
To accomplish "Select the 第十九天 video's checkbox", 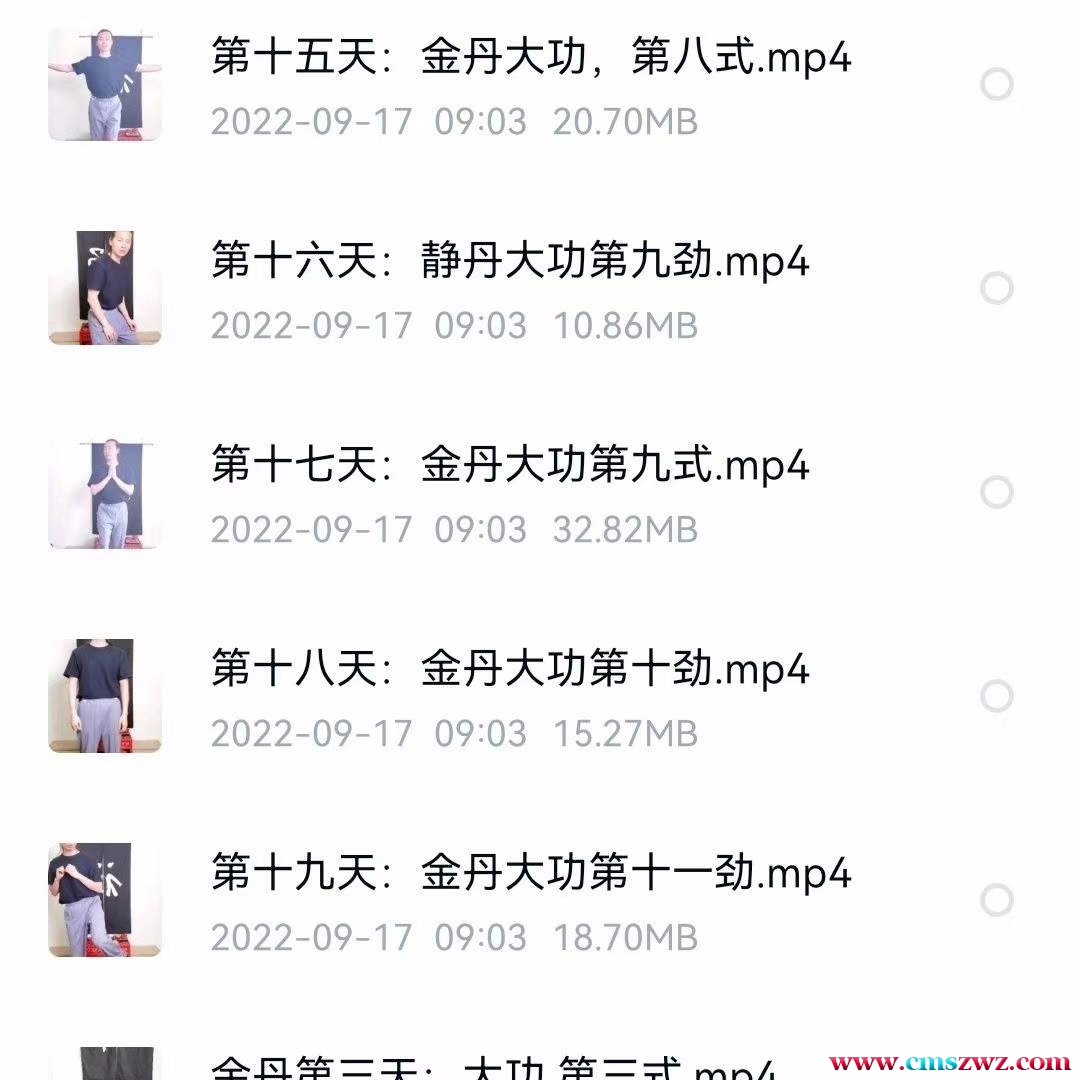I will point(996,900).
